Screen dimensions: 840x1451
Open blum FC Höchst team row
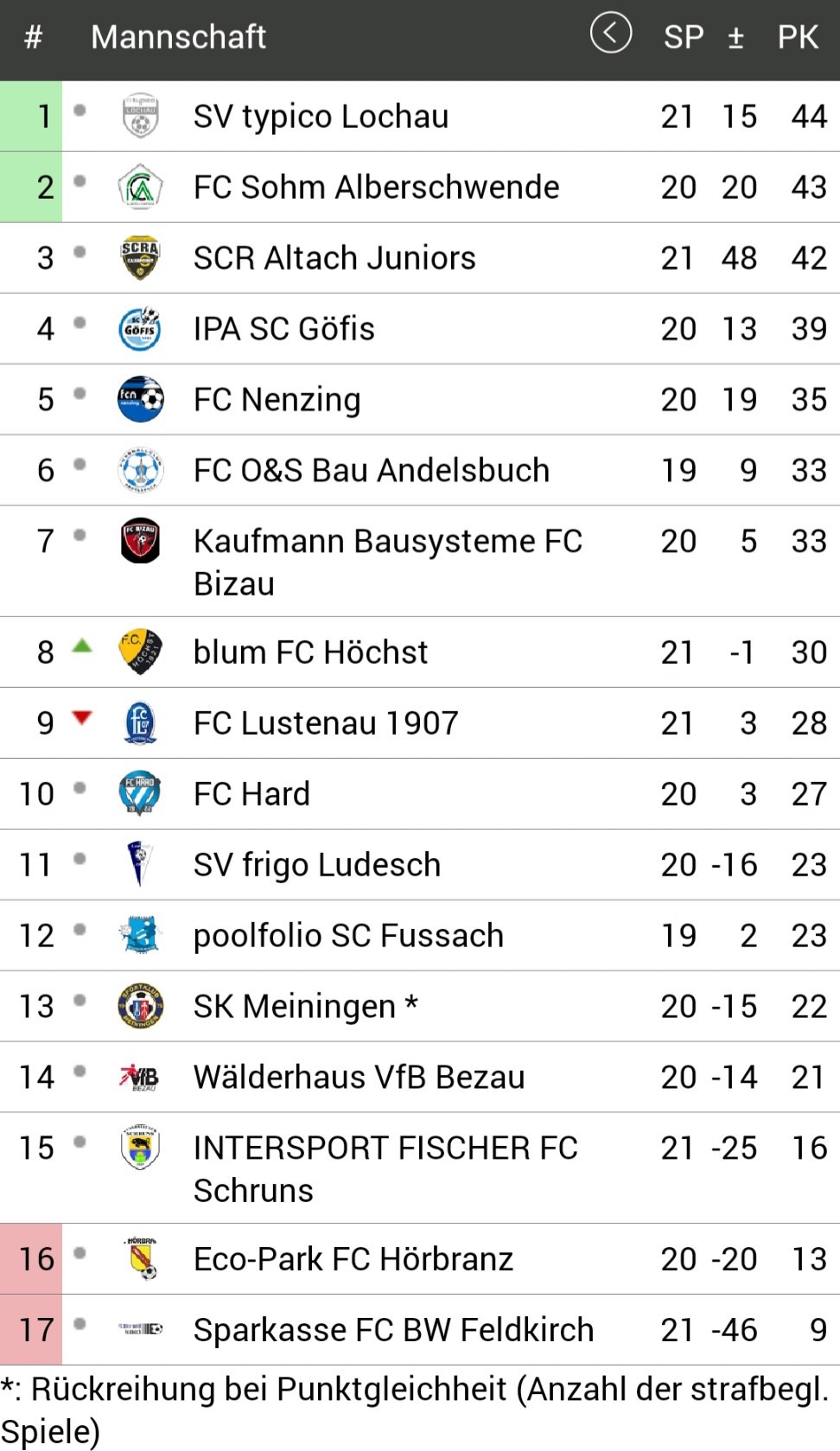click(x=420, y=652)
